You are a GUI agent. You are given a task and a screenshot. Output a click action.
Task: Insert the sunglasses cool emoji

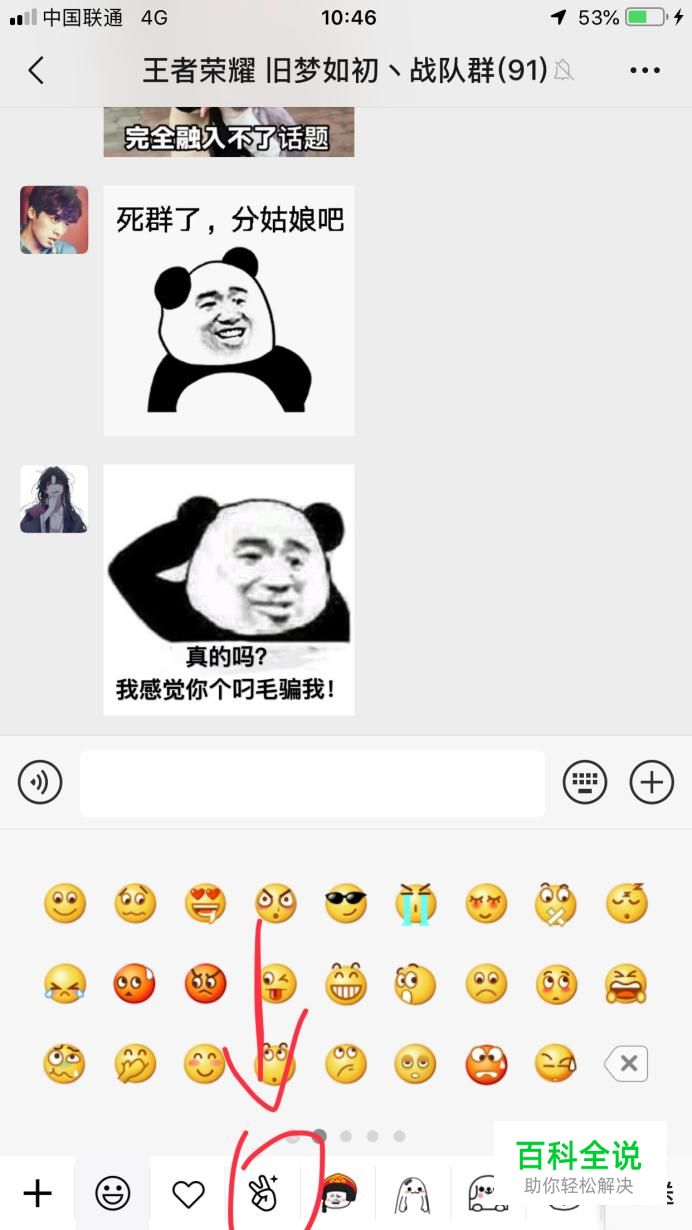(346, 904)
